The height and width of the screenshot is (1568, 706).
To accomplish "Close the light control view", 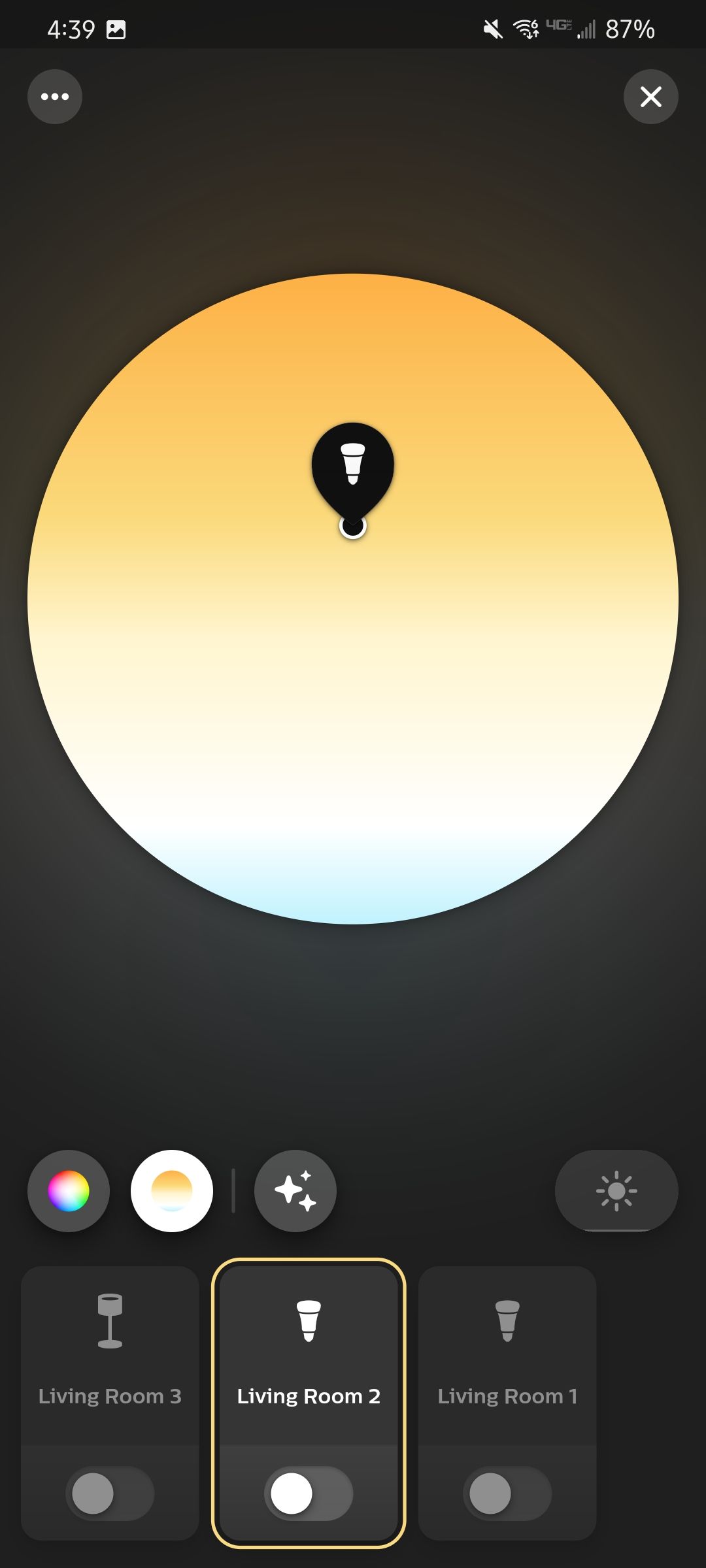I will tap(650, 97).
